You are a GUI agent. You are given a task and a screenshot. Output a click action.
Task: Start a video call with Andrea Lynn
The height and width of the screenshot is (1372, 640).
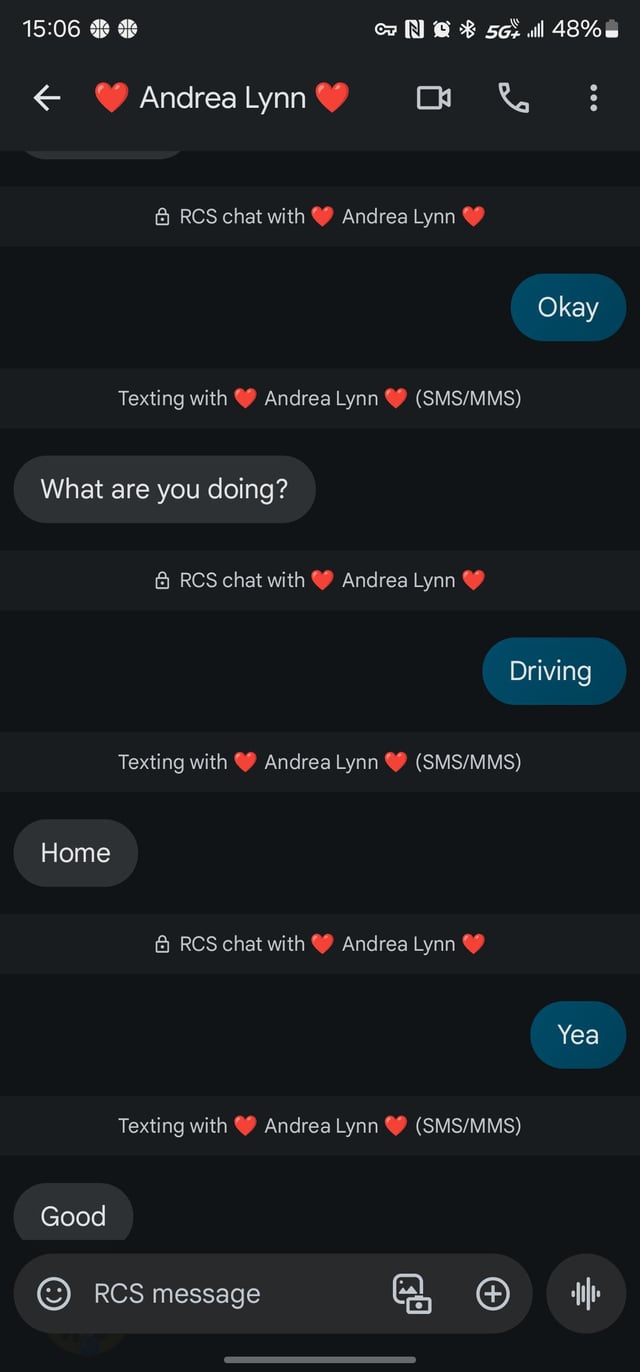point(433,97)
